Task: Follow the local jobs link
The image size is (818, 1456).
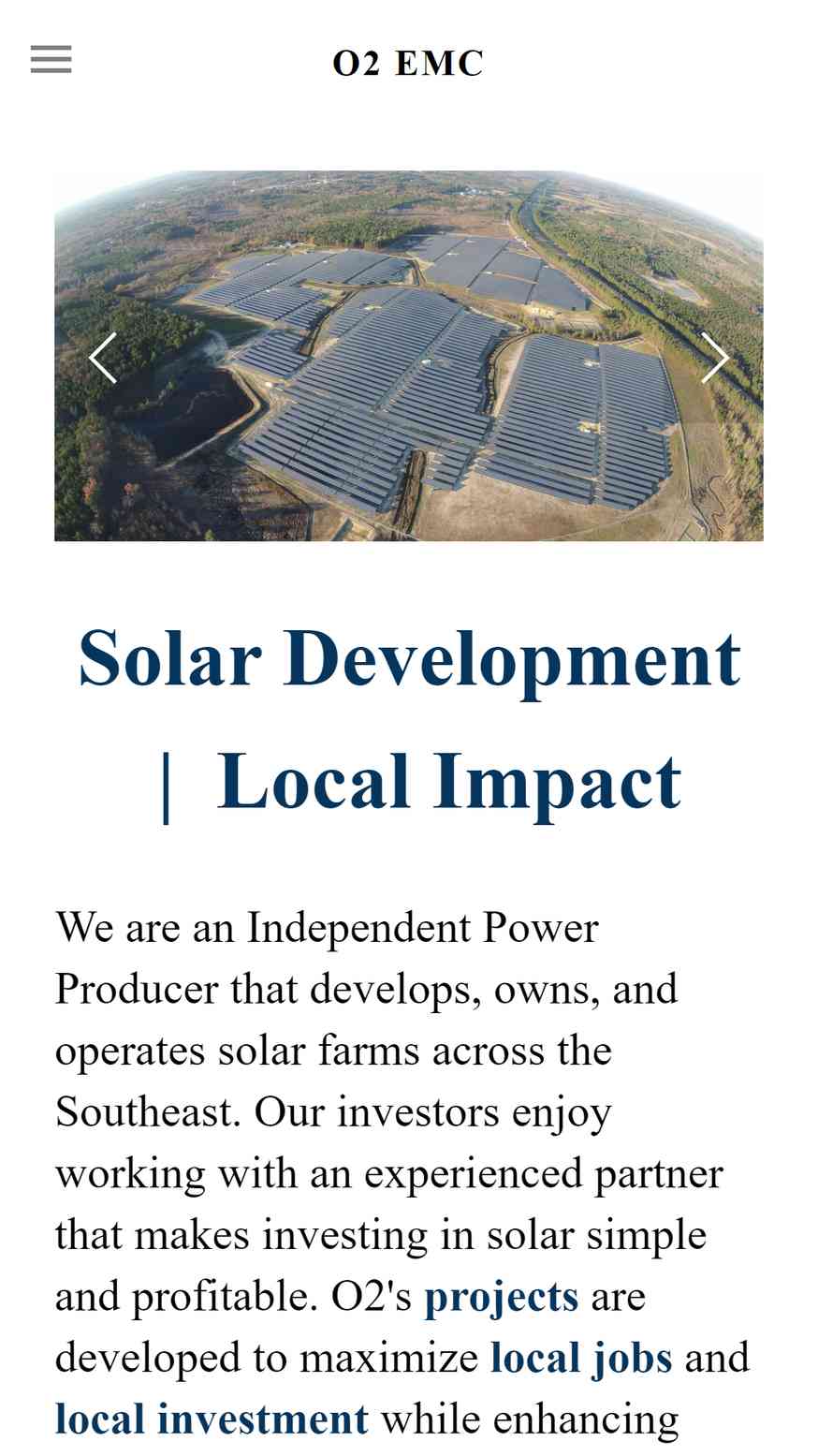Action: pyautogui.click(x=581, y=1358)
